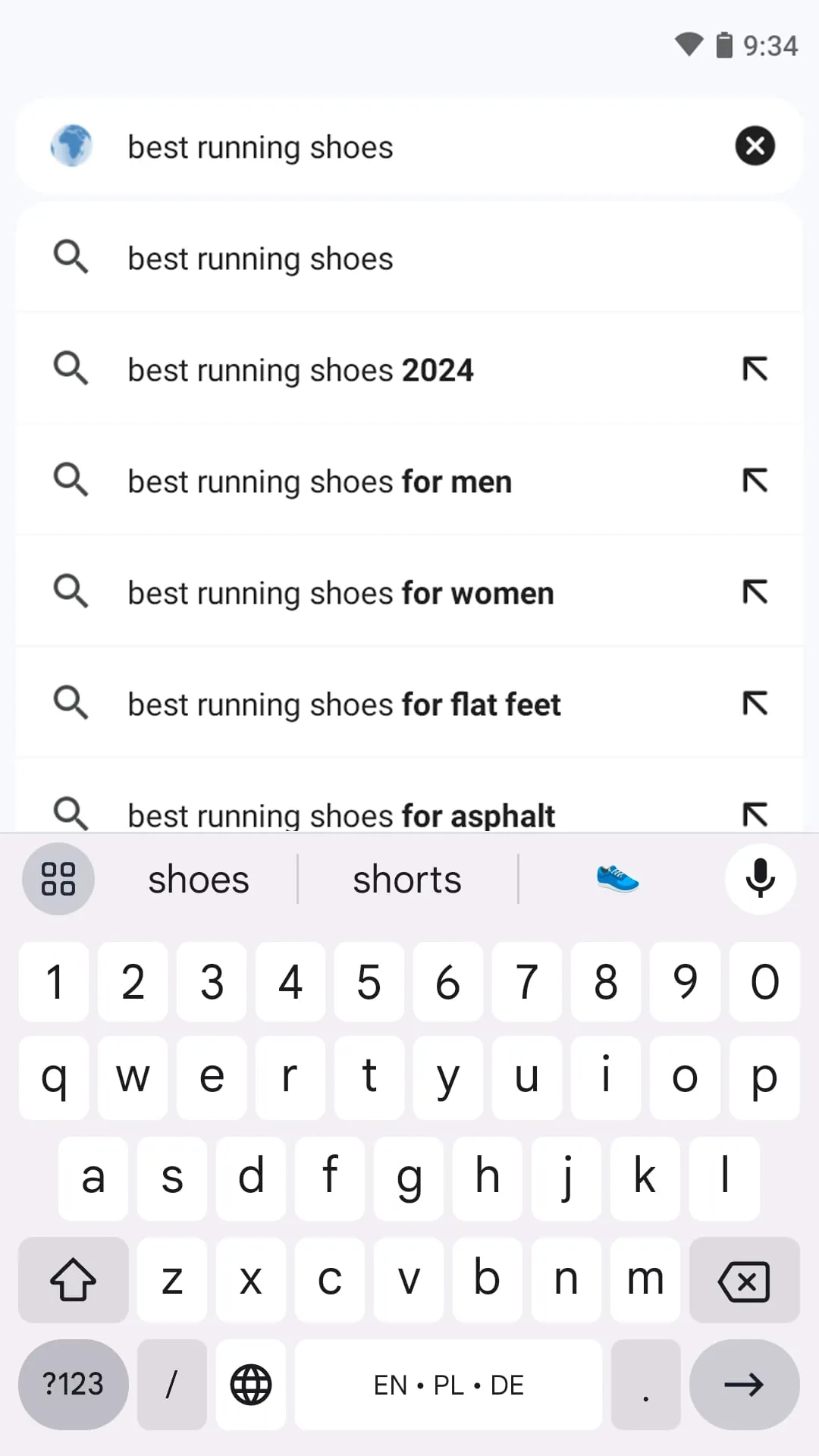Open results for best running shoes for women

pyautogui.click(x=340, y=593)
